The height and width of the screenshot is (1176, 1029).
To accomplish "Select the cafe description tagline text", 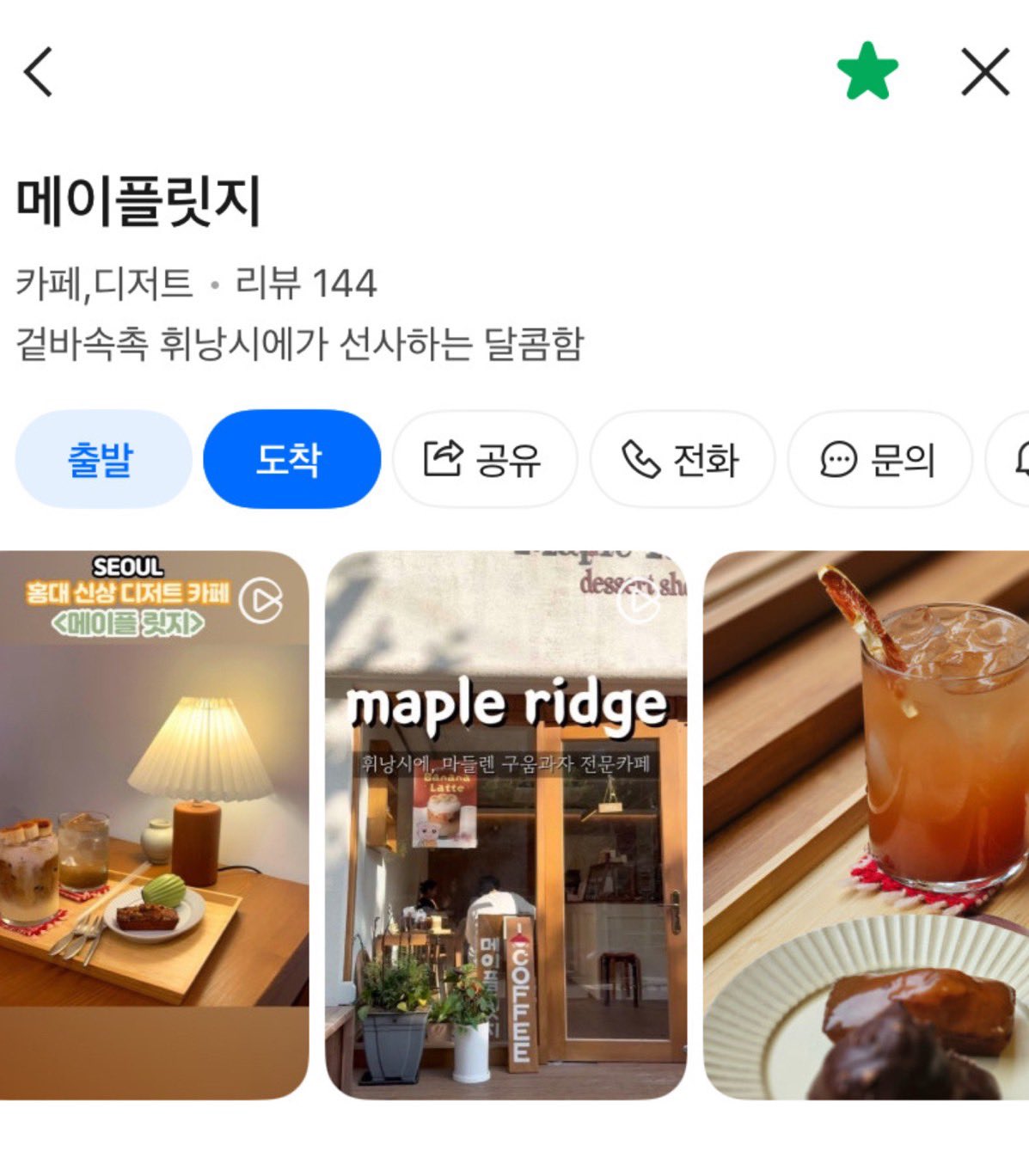I will (301, 341).
